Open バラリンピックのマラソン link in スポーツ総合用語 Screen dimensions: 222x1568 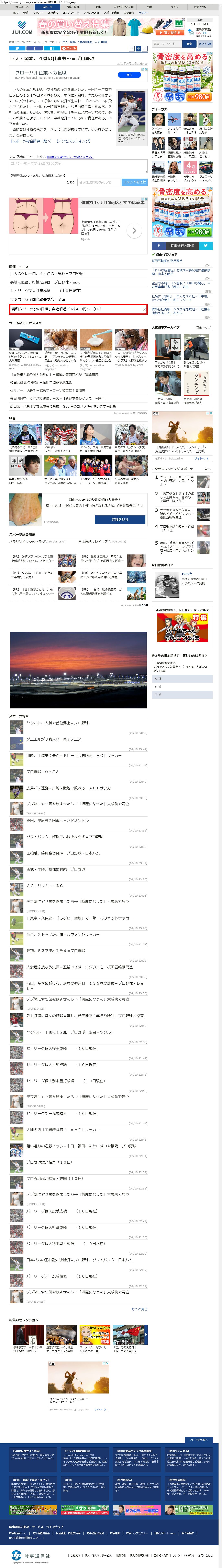[x=29, y=541]
